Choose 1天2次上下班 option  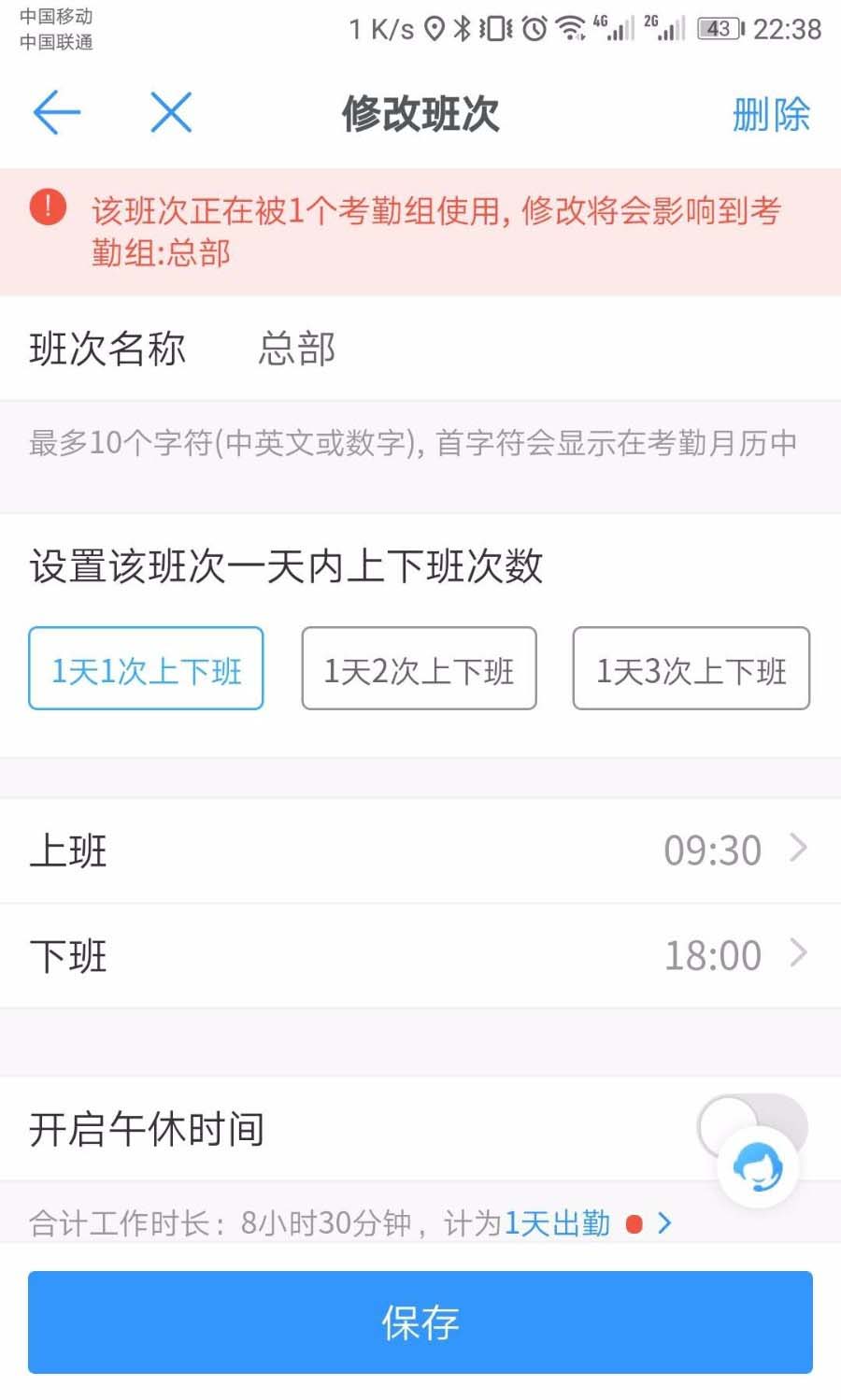pyautogui.click(x=419, y=669)
